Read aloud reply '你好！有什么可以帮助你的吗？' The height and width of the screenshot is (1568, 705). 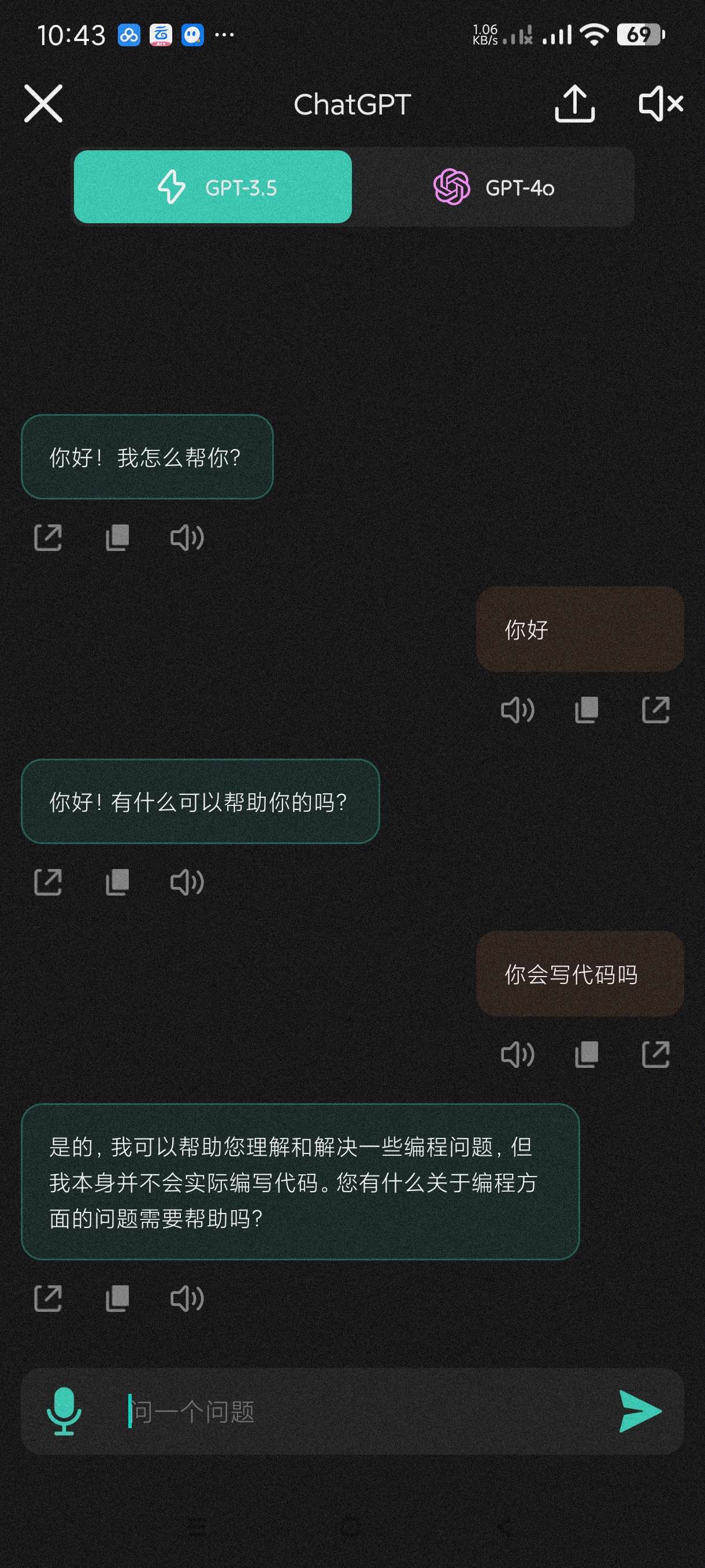[x=187, y=882]
